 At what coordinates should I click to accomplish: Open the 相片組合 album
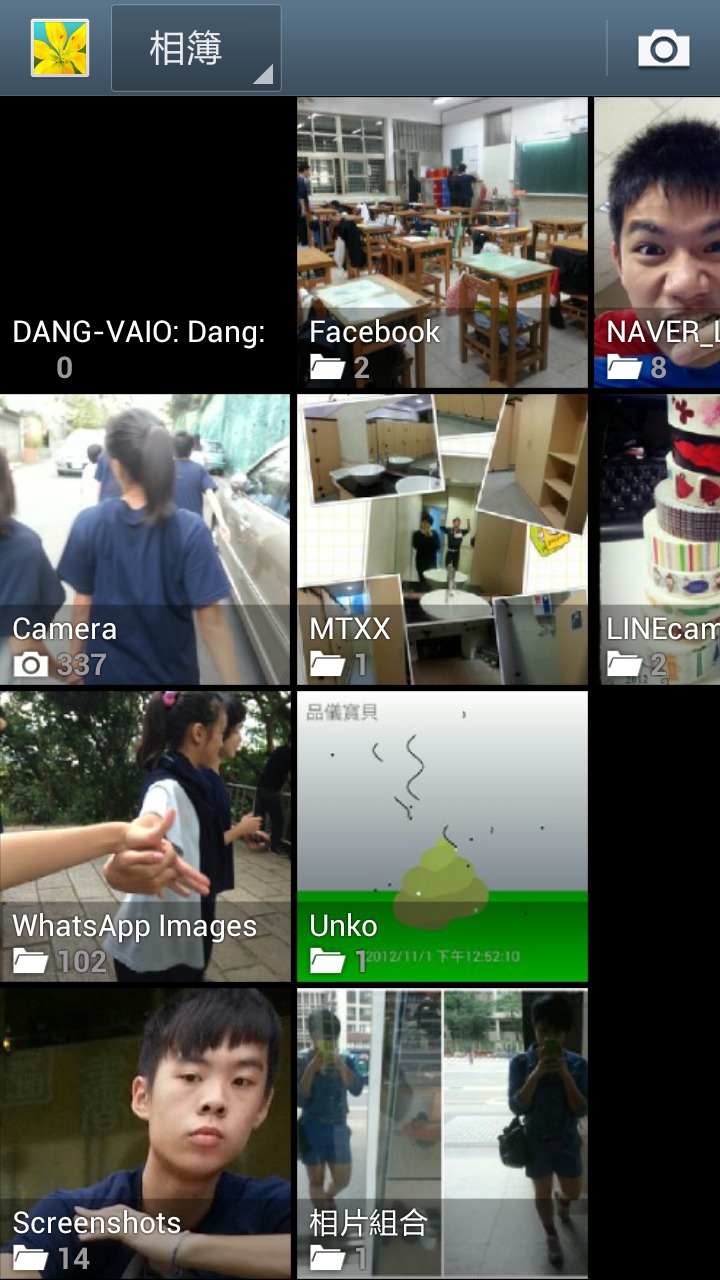(x=442, y=1133)
